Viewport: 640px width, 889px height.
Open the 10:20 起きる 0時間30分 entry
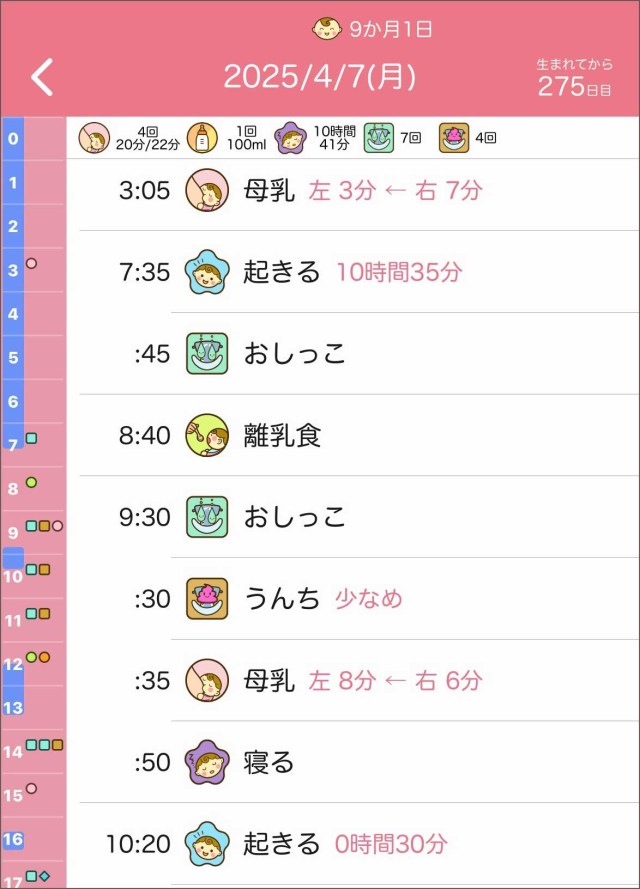350,844
